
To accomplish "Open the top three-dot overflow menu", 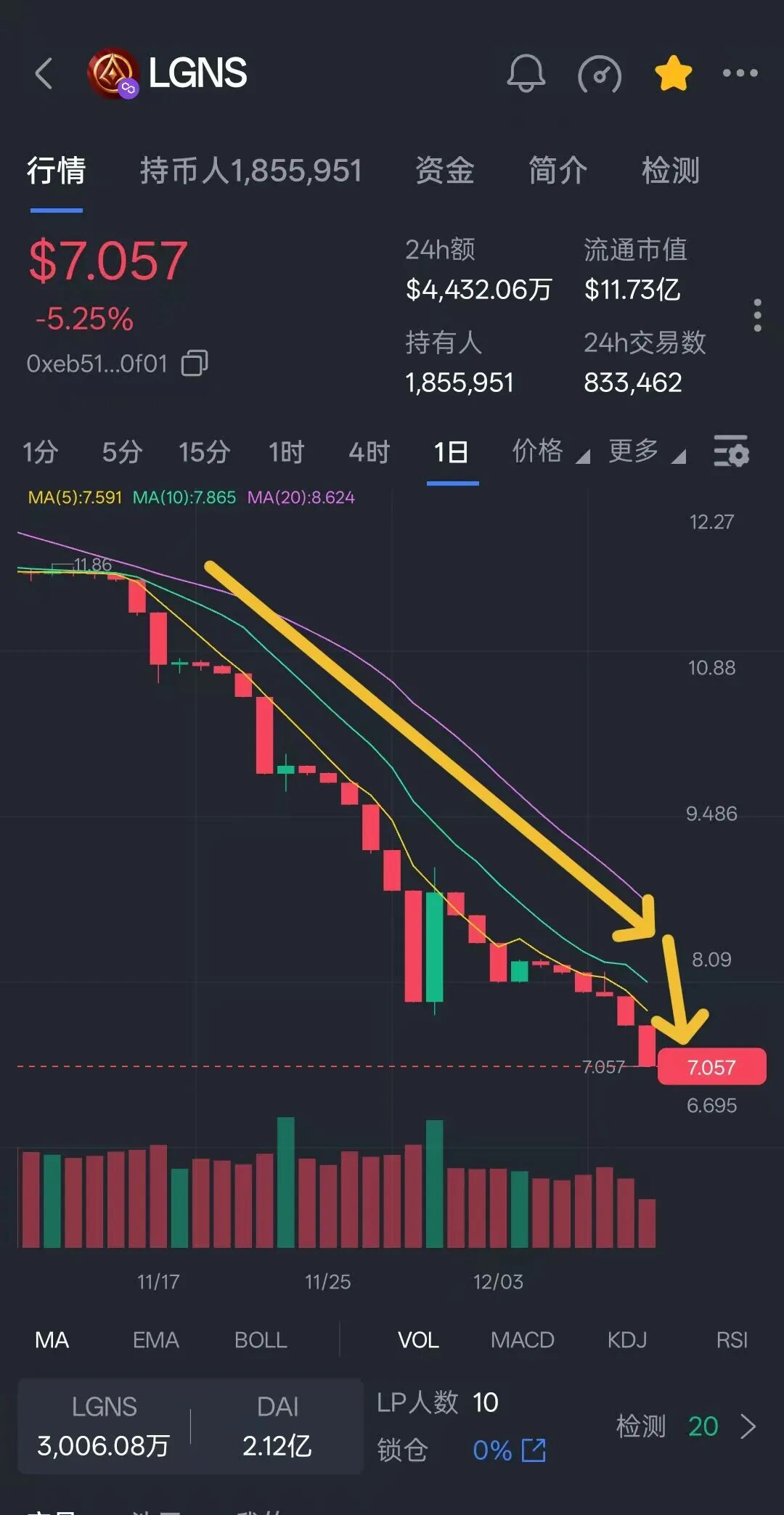I will (x=740, y=73).
